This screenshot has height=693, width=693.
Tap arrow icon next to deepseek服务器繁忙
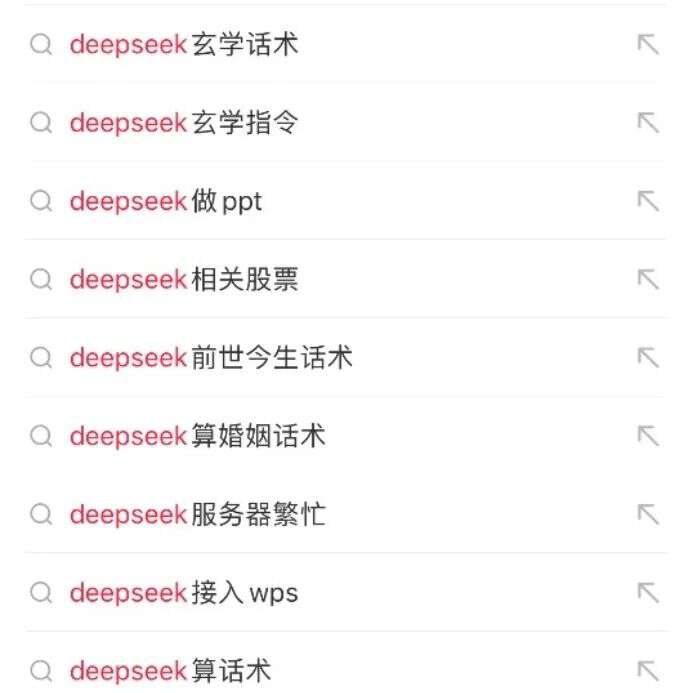[x=648, y=514]
